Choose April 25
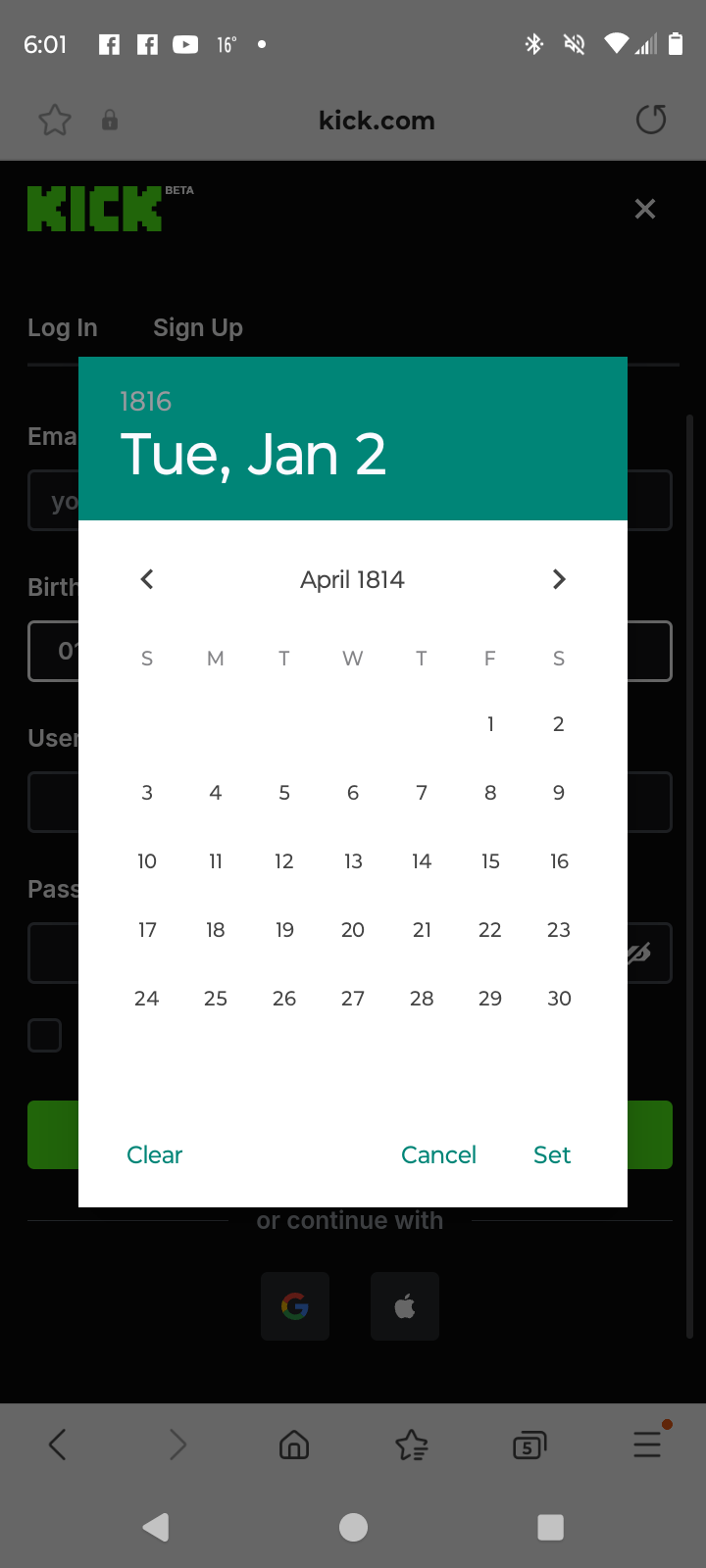Screen dimensions: 706x1568 point(216,999)
